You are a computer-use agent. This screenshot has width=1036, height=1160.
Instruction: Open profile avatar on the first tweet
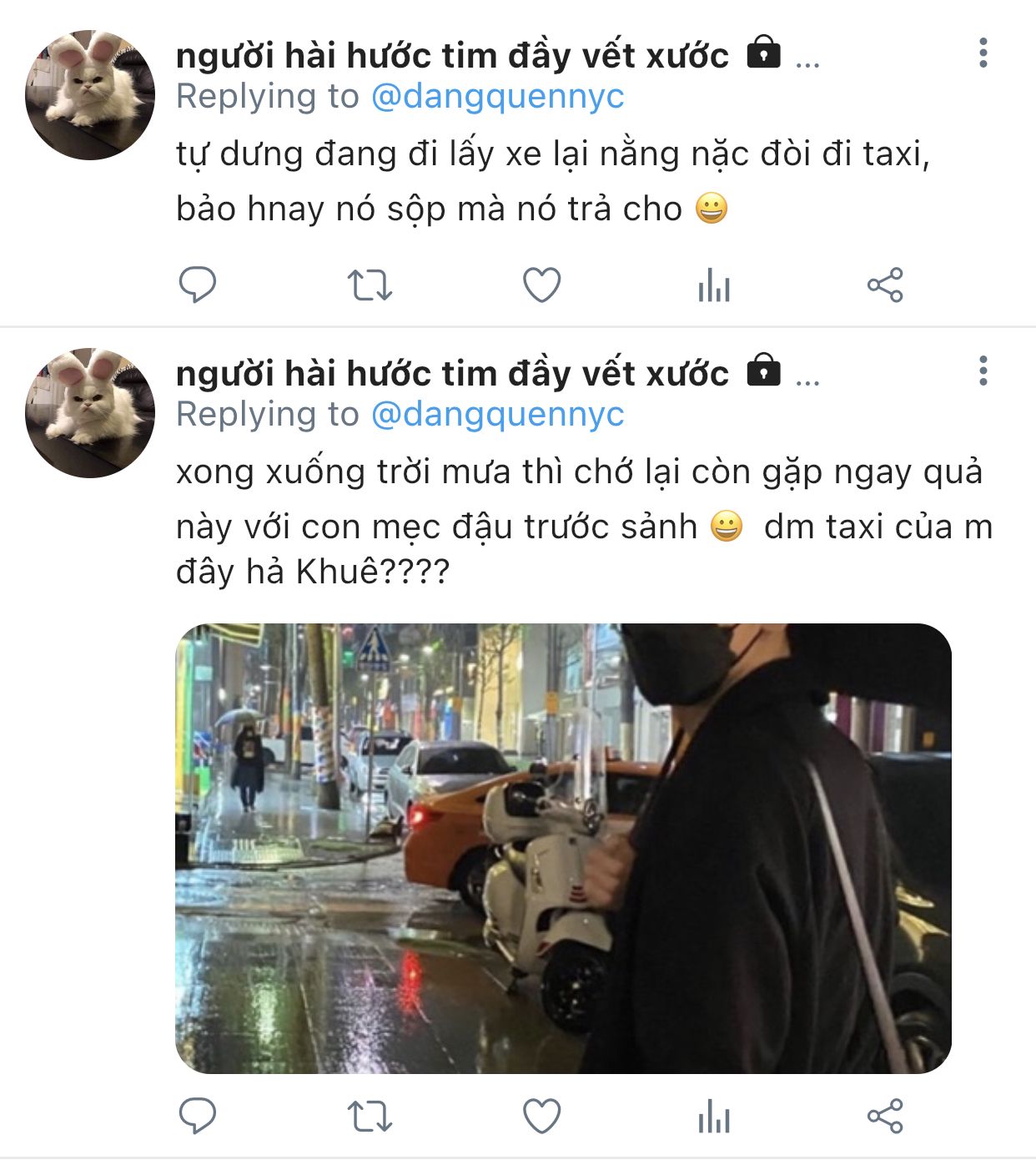pos(90,95)
